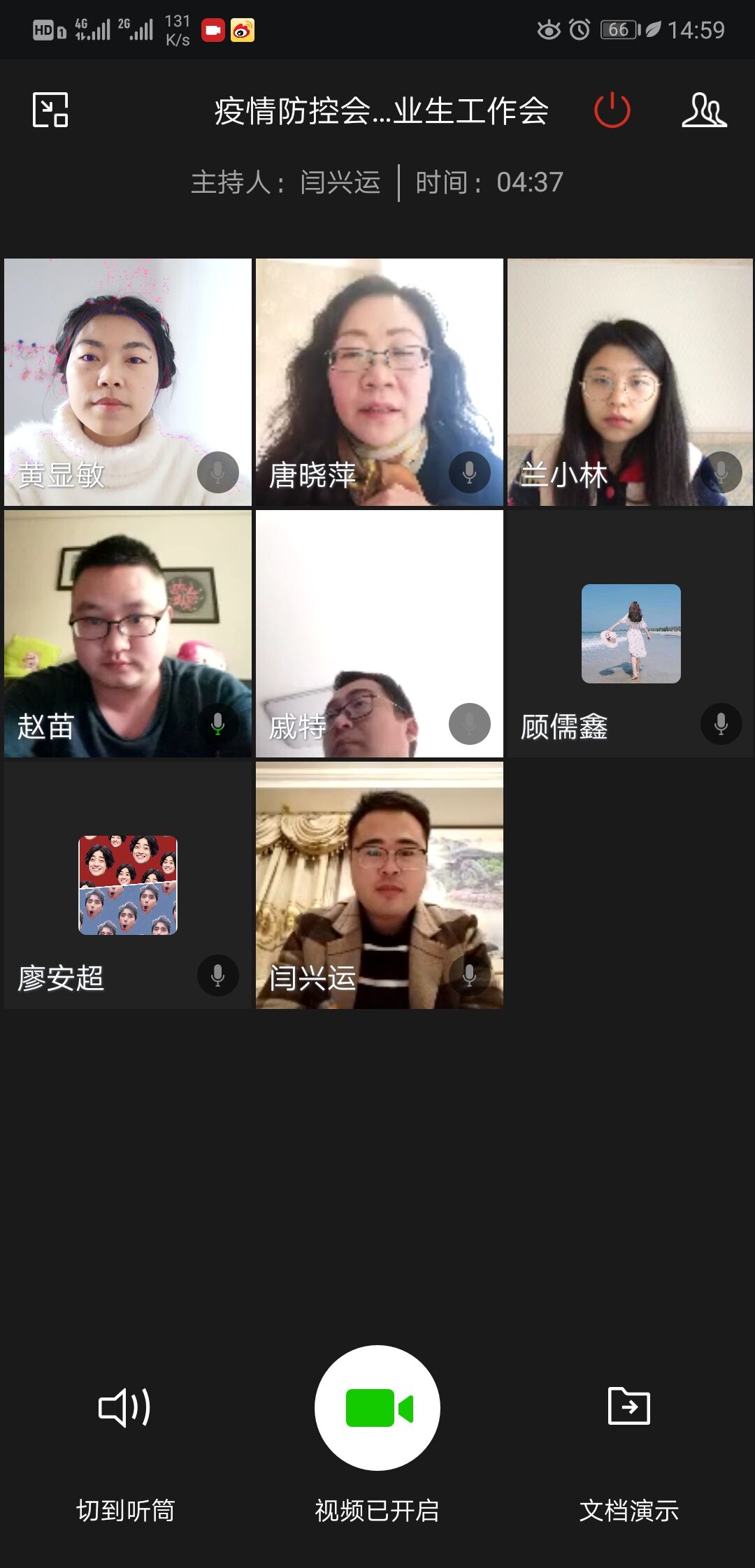
Task: Enlarge host 闫兴运's video tile
Action: click(380, 885)
